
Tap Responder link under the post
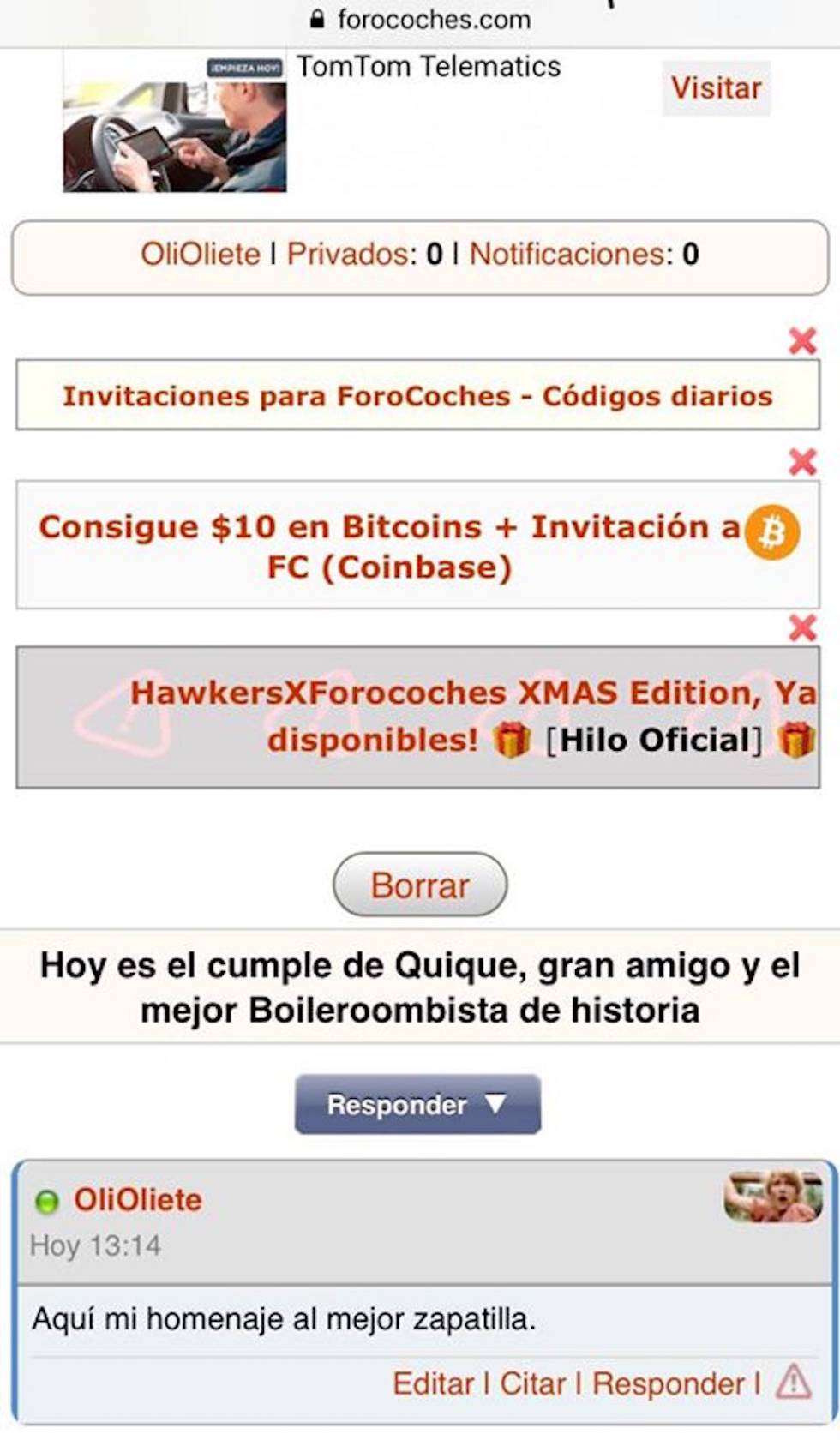[x=669, y=1383]
